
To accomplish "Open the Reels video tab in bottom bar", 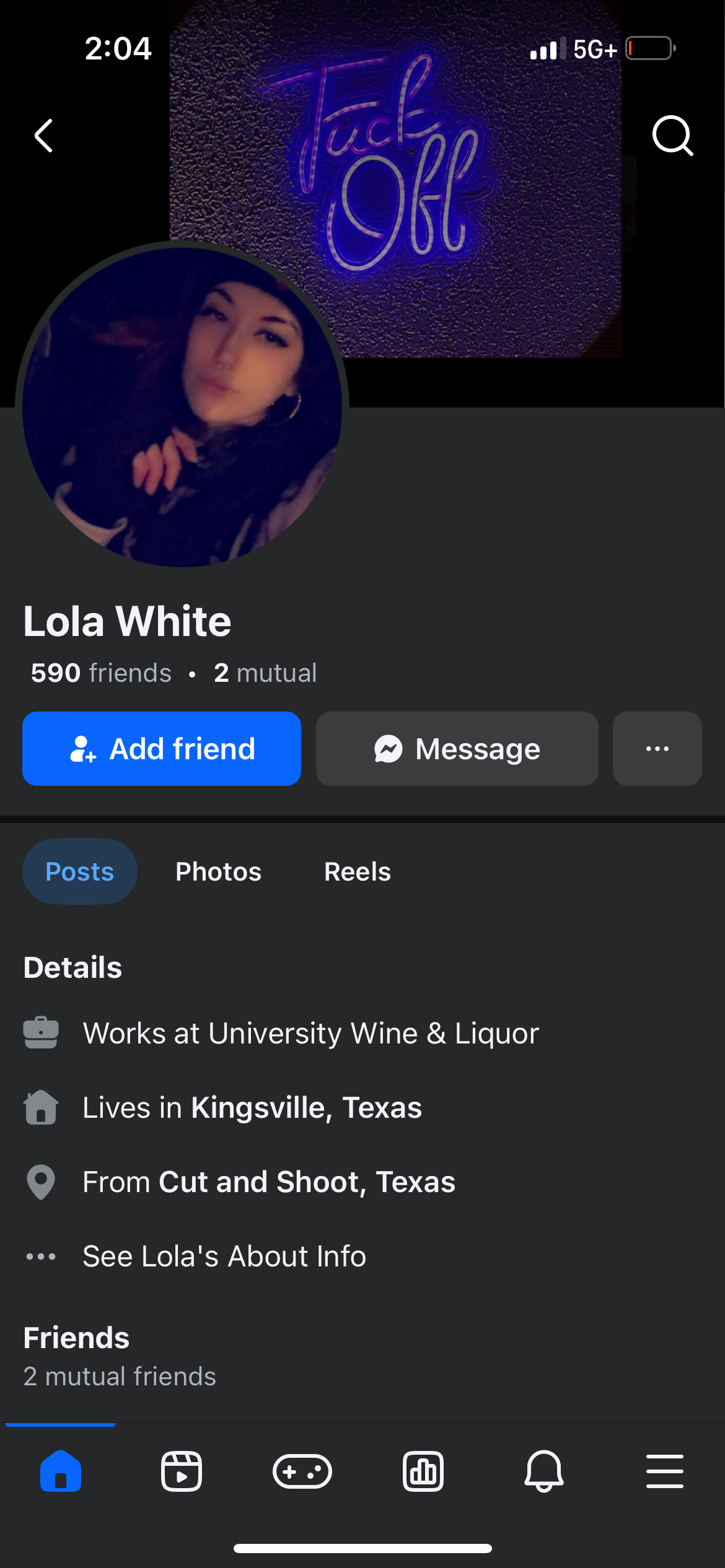I will click(x=181, y=1471).
